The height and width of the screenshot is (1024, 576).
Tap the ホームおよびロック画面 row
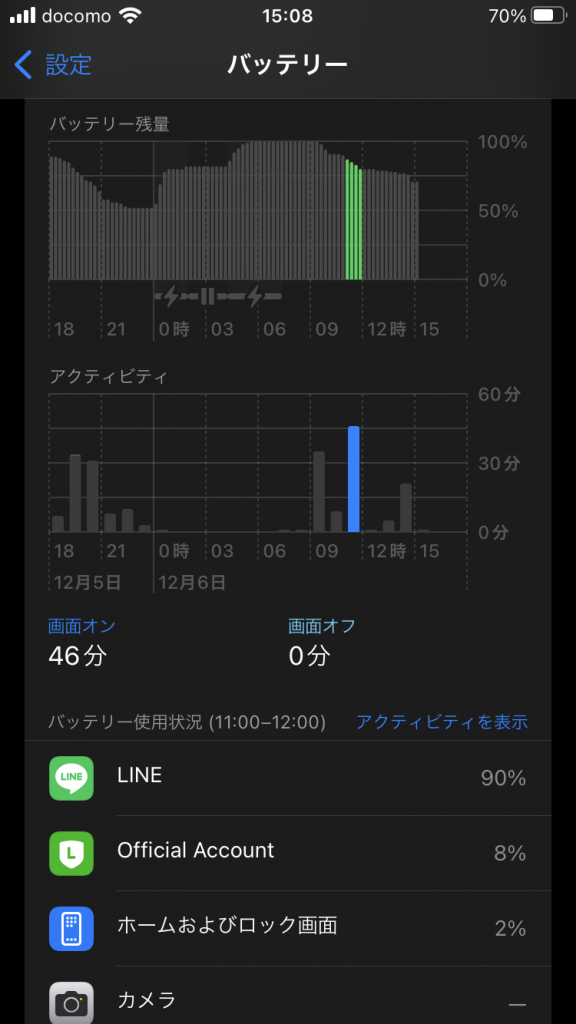[288, 928]
